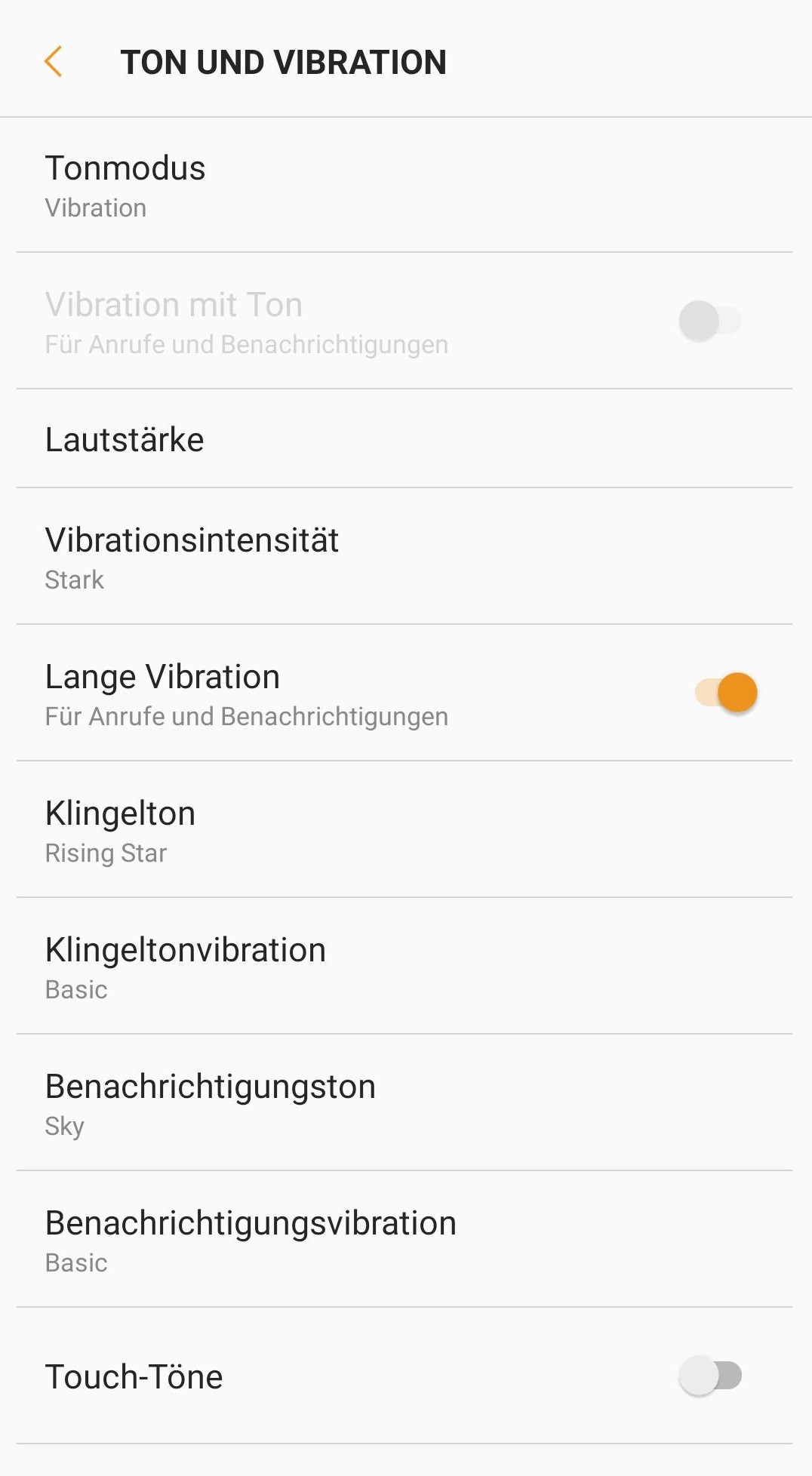Enable Touch-Töne switch

point(710,1376)
